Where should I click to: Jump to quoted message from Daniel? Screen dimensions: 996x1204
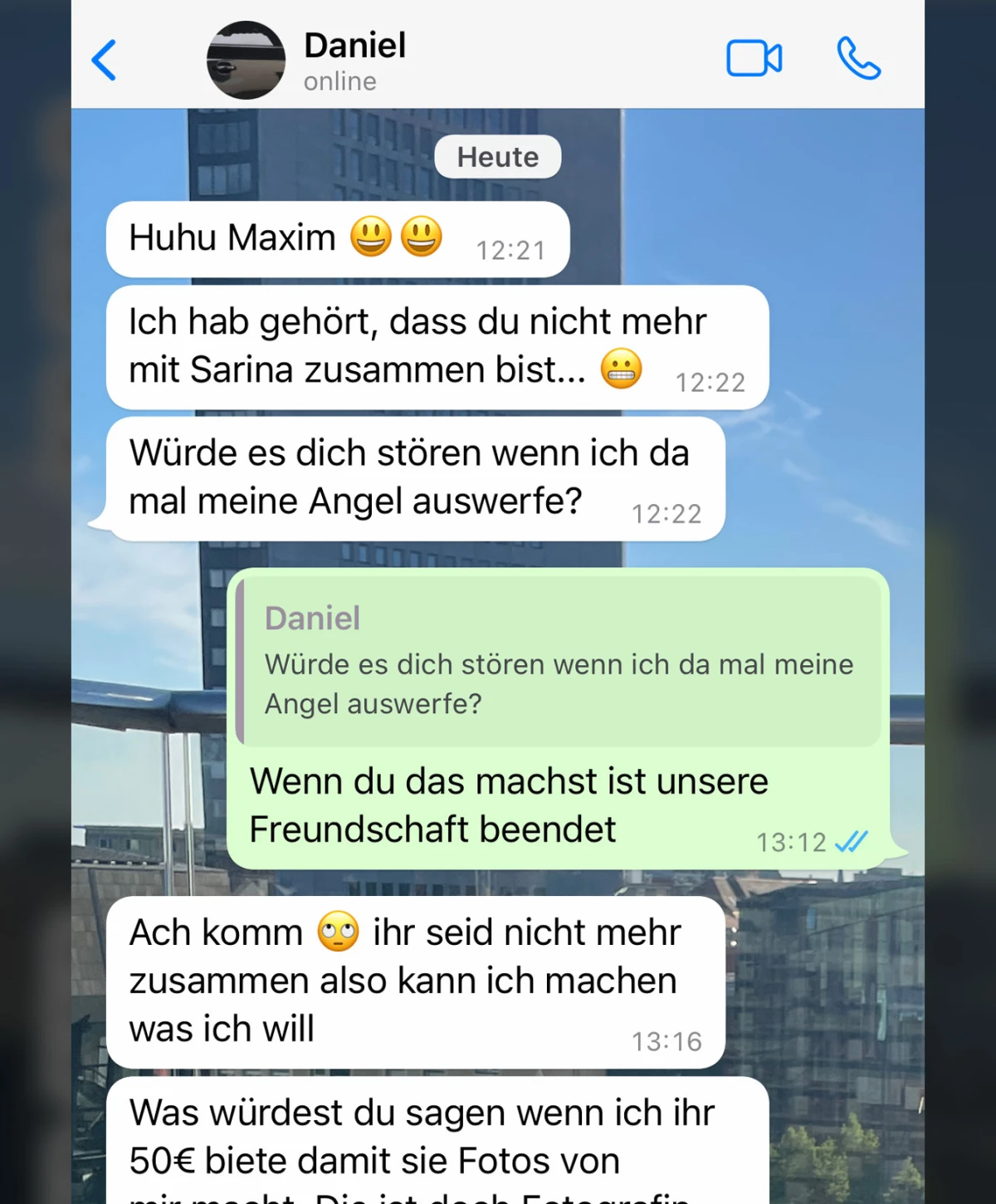coord(558,662)
